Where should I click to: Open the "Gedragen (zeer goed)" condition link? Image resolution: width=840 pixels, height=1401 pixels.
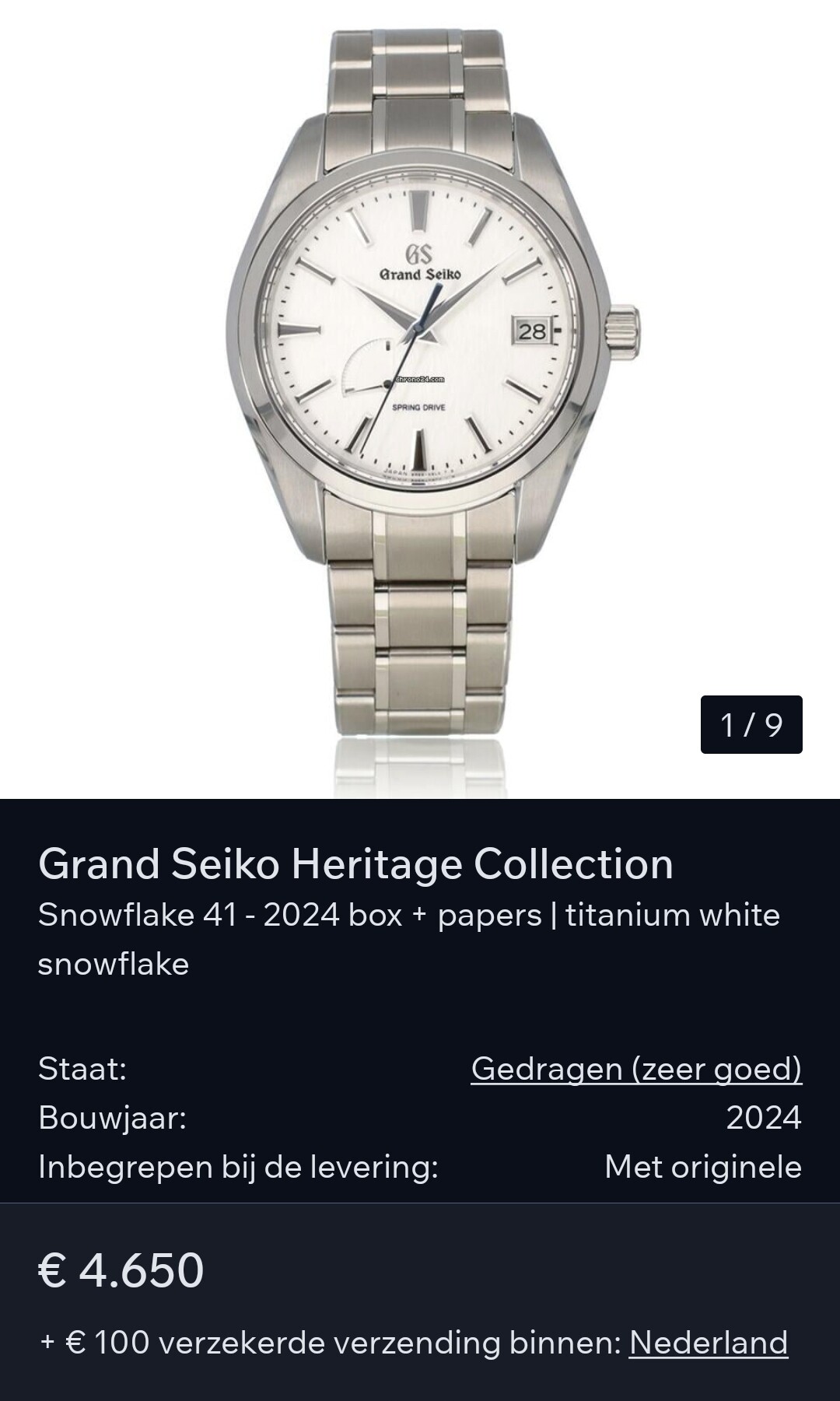[635, 1068]
